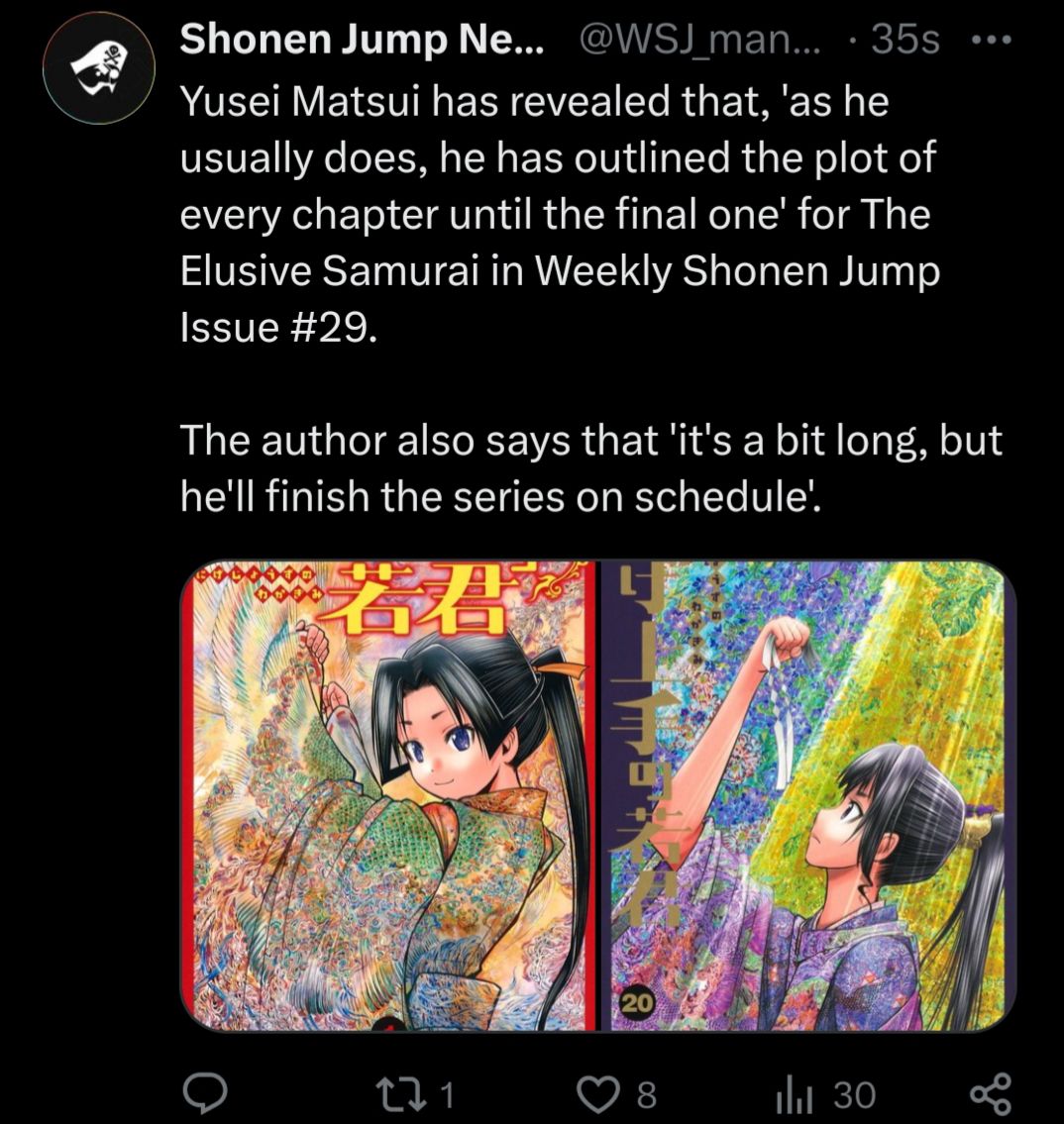The image size is (1064, 1124).
Task: Reply to the Yusei Matsui tweet
Action: tap(205, 1094)
